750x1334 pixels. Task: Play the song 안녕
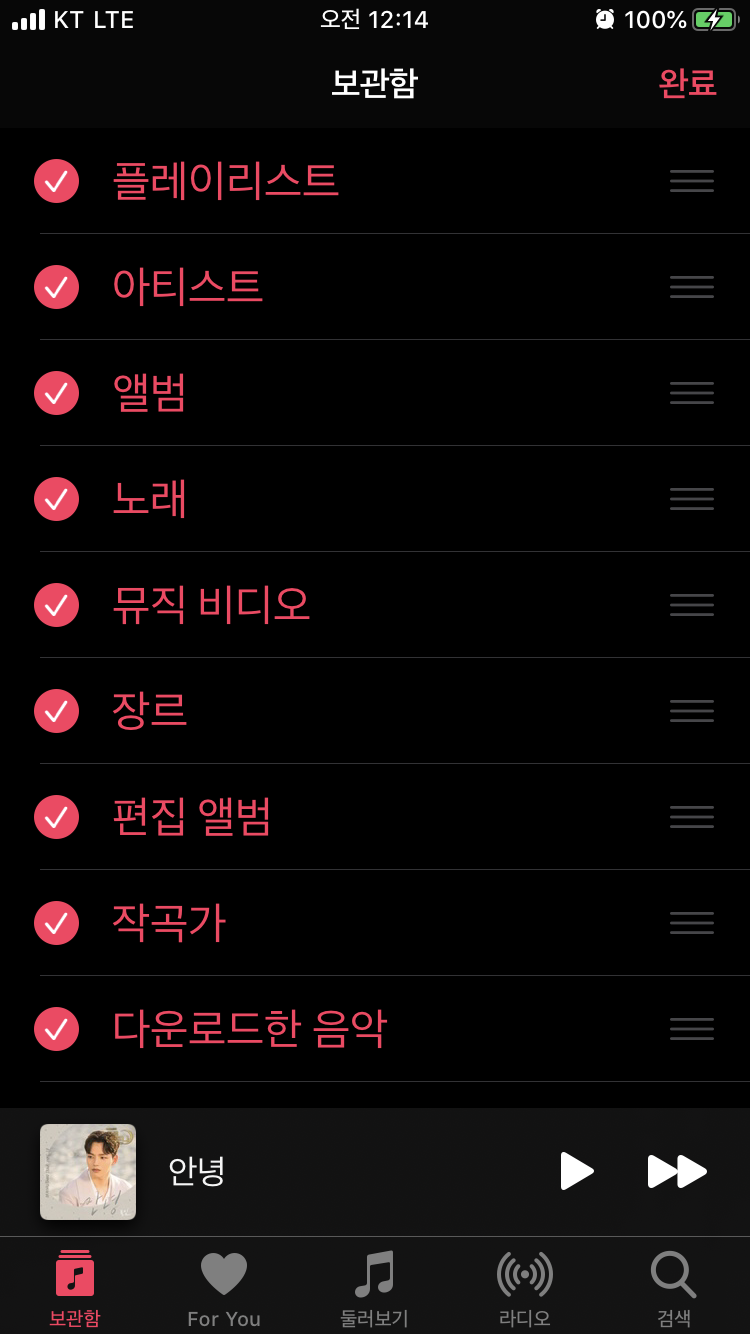[x=576, y=1171]
